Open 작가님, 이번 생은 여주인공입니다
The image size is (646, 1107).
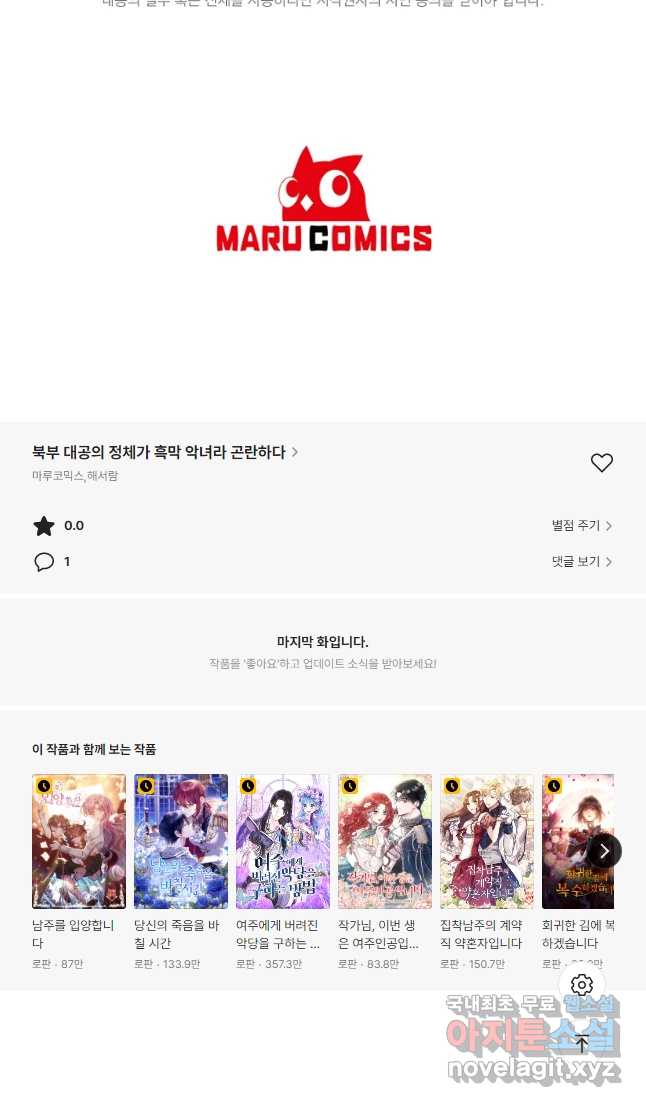(385, 841)
